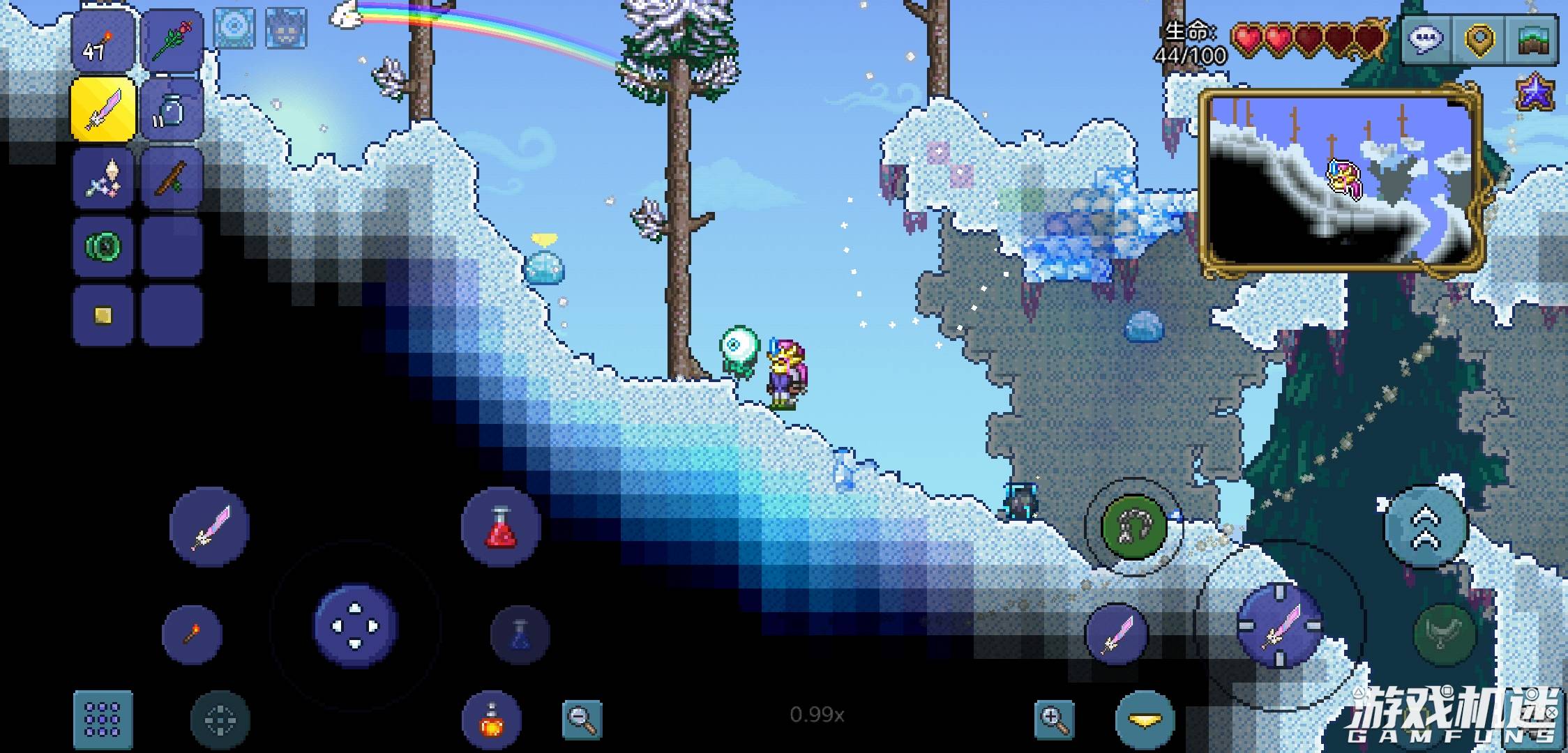This screenshot has height=753, width=1568.
Task: Select the rose item hotbar slot
Action: click(172, 40)
